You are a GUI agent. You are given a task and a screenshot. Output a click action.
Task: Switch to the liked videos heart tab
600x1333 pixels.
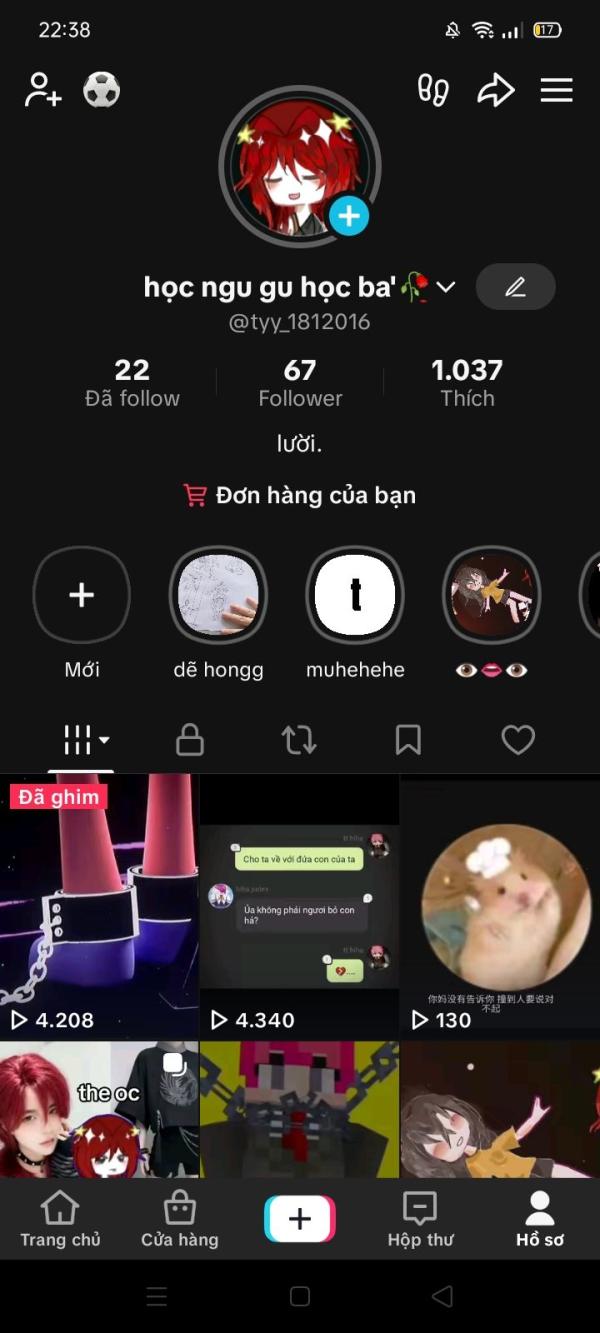(x=518, y=740)
